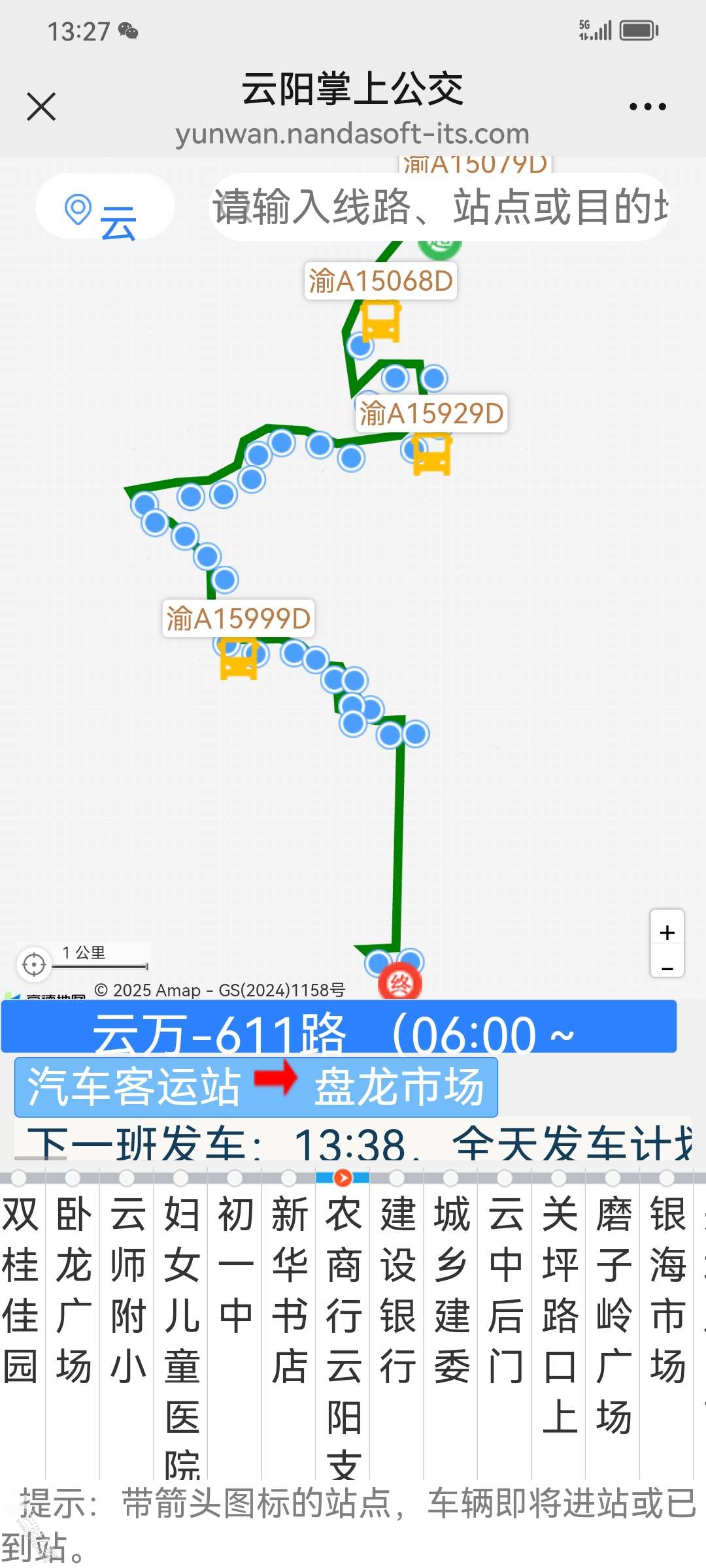This screenshot has width=706, height=1568.
Task: Open the 云 location selector
Action: (x=105, y=209)
